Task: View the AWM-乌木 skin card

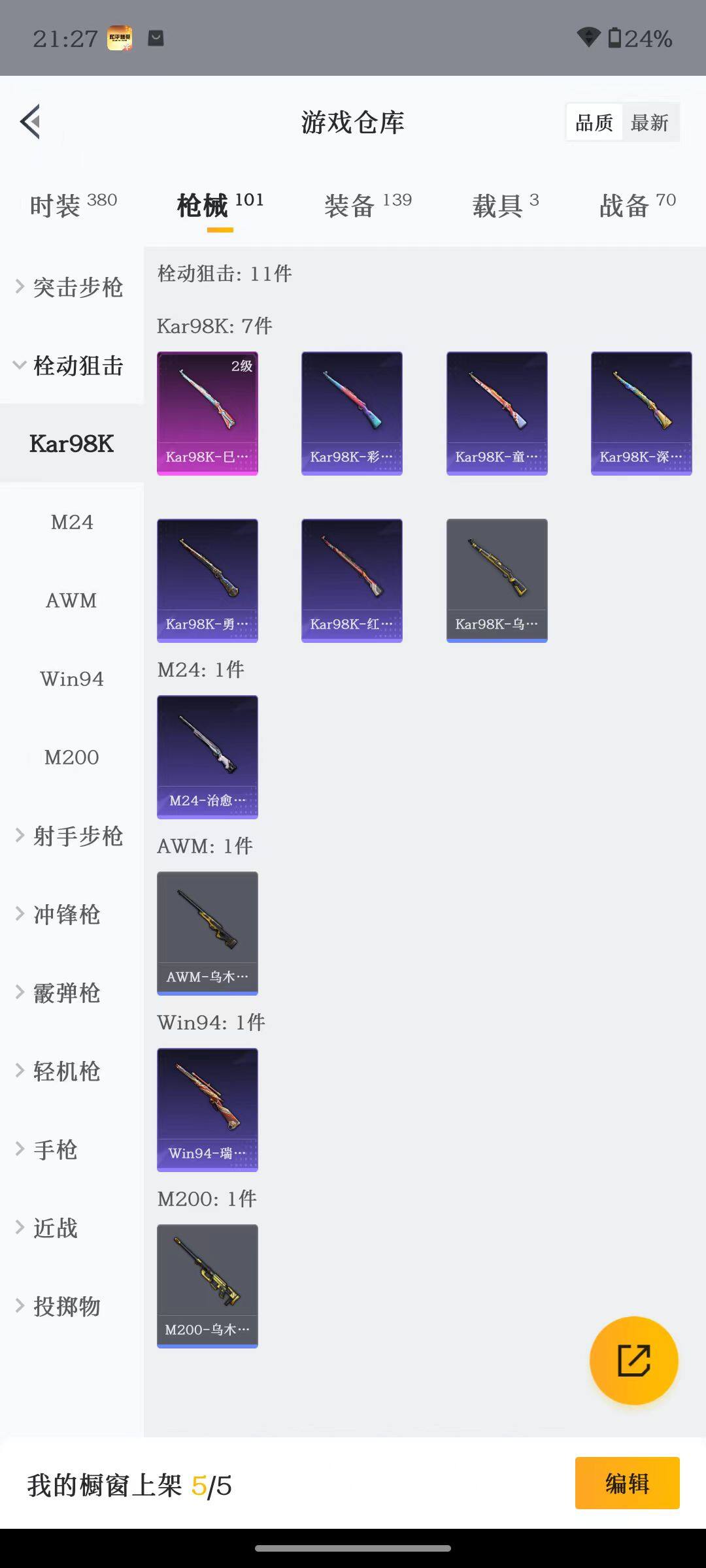Action: pos(207,933)
